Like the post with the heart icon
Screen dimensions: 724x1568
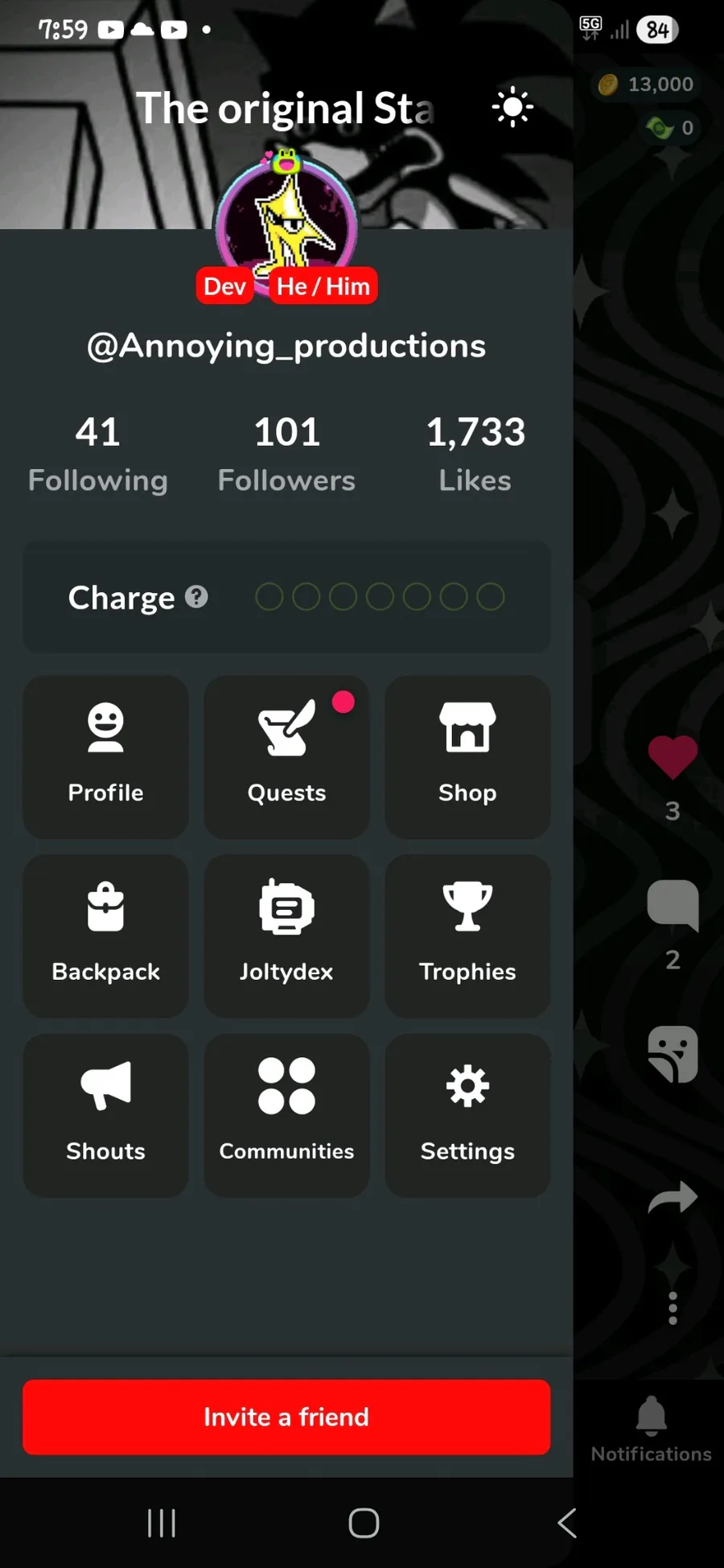click(673, 757)
